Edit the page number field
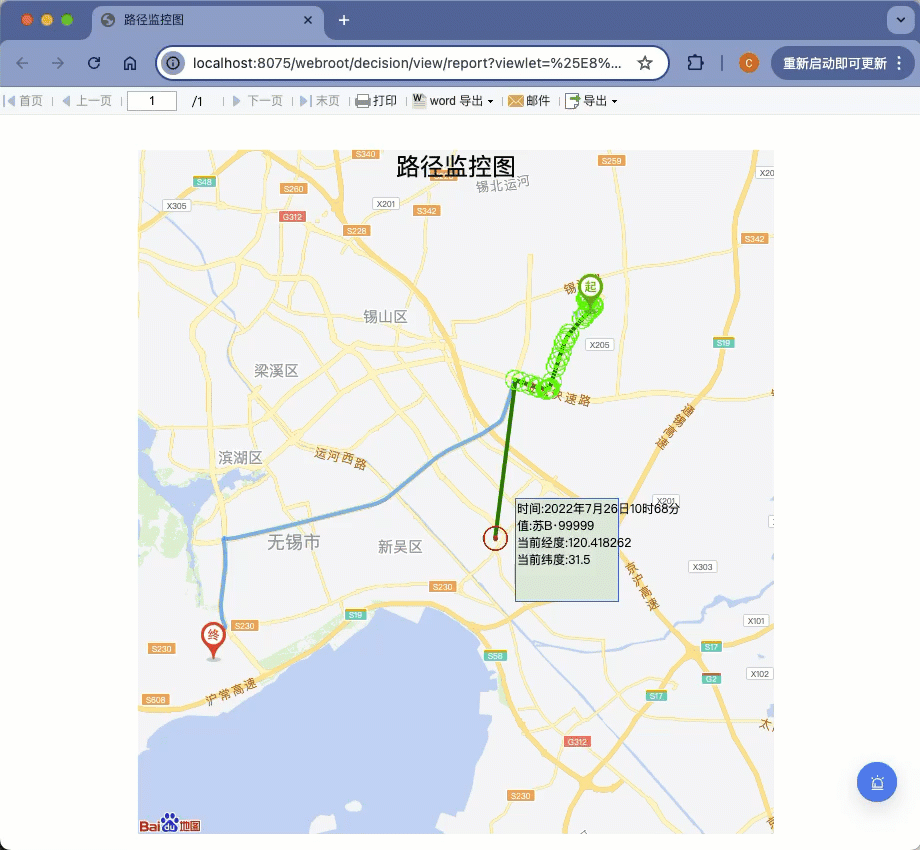 click(x=152, y=101)
